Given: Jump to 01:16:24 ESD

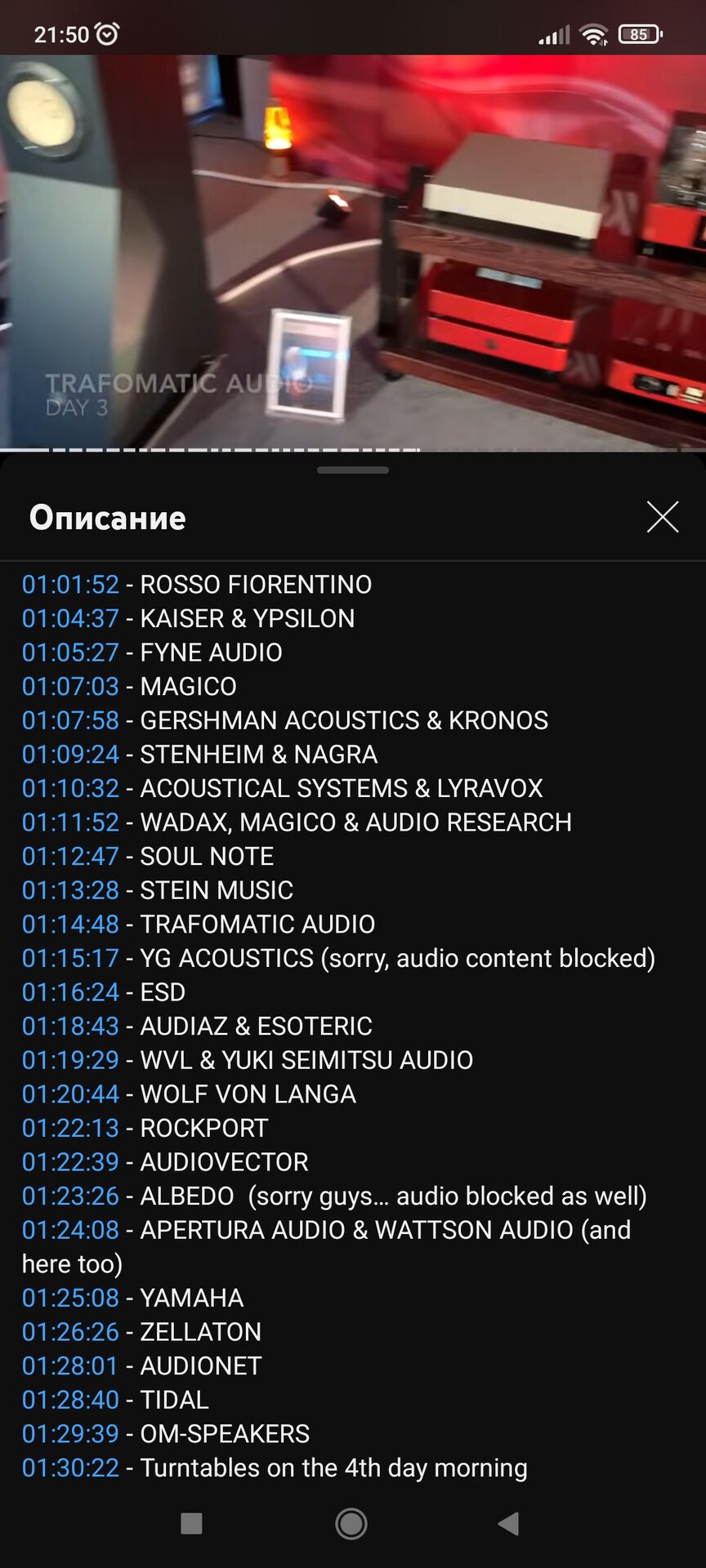Looking at the screenshot, I should [70, 992].
